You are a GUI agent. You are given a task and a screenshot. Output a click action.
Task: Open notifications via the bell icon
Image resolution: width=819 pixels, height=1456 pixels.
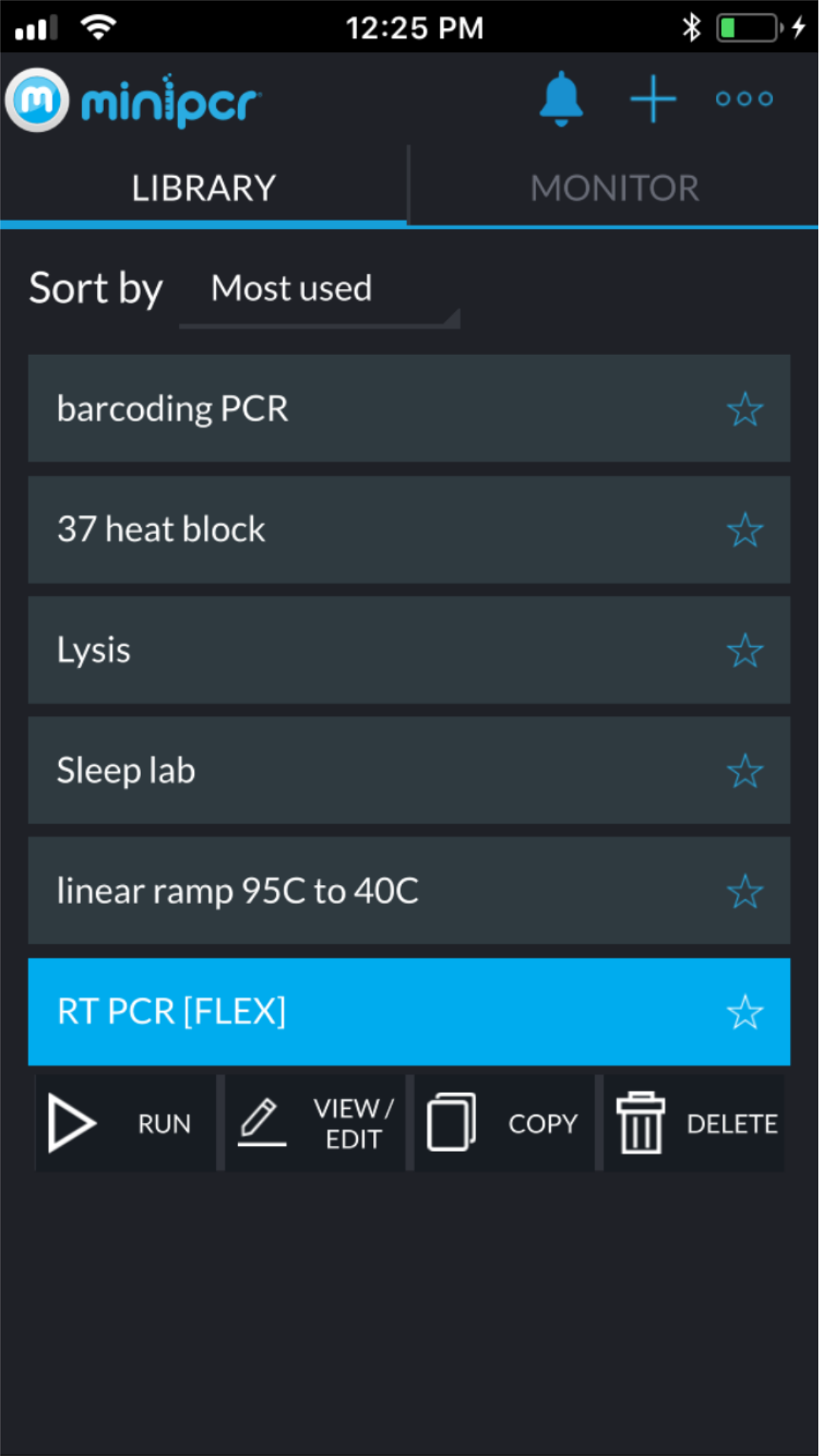[x=561, y=99]
